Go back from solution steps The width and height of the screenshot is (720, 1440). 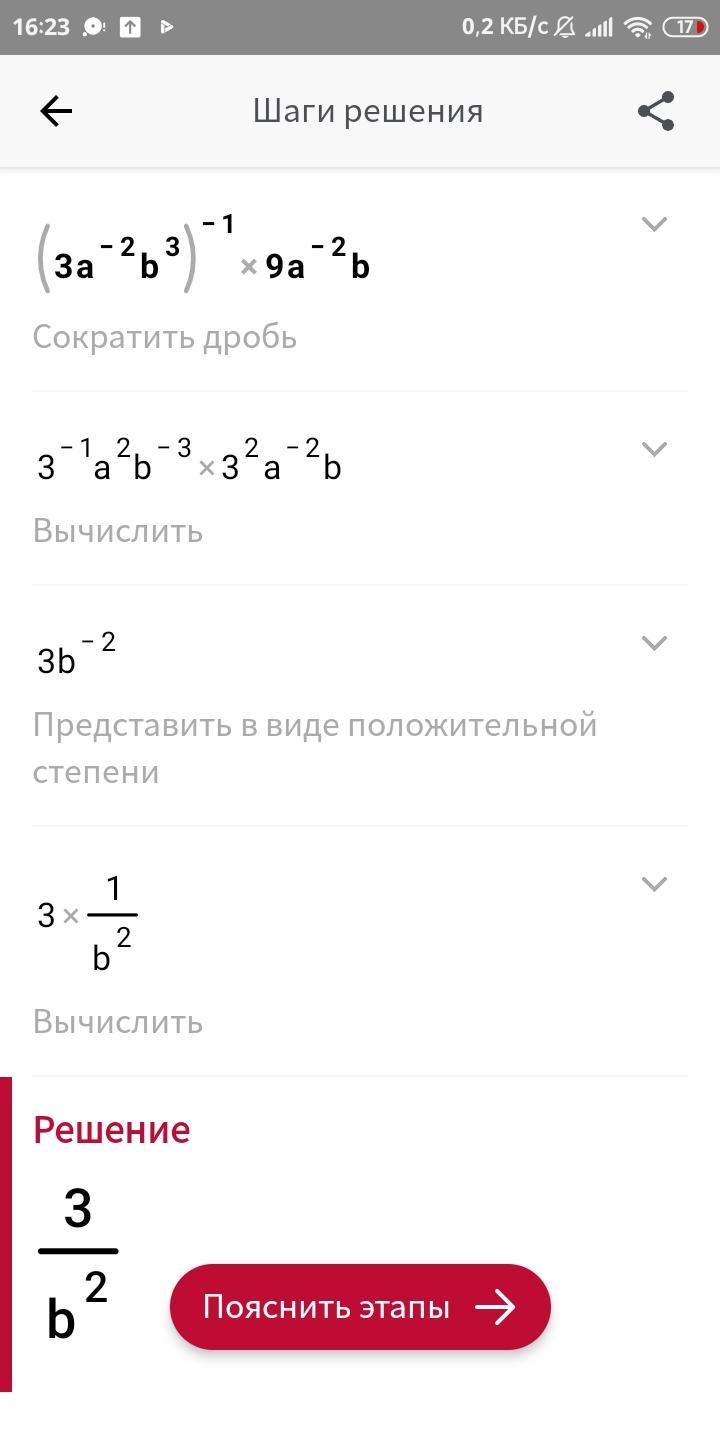pos(56,111)
